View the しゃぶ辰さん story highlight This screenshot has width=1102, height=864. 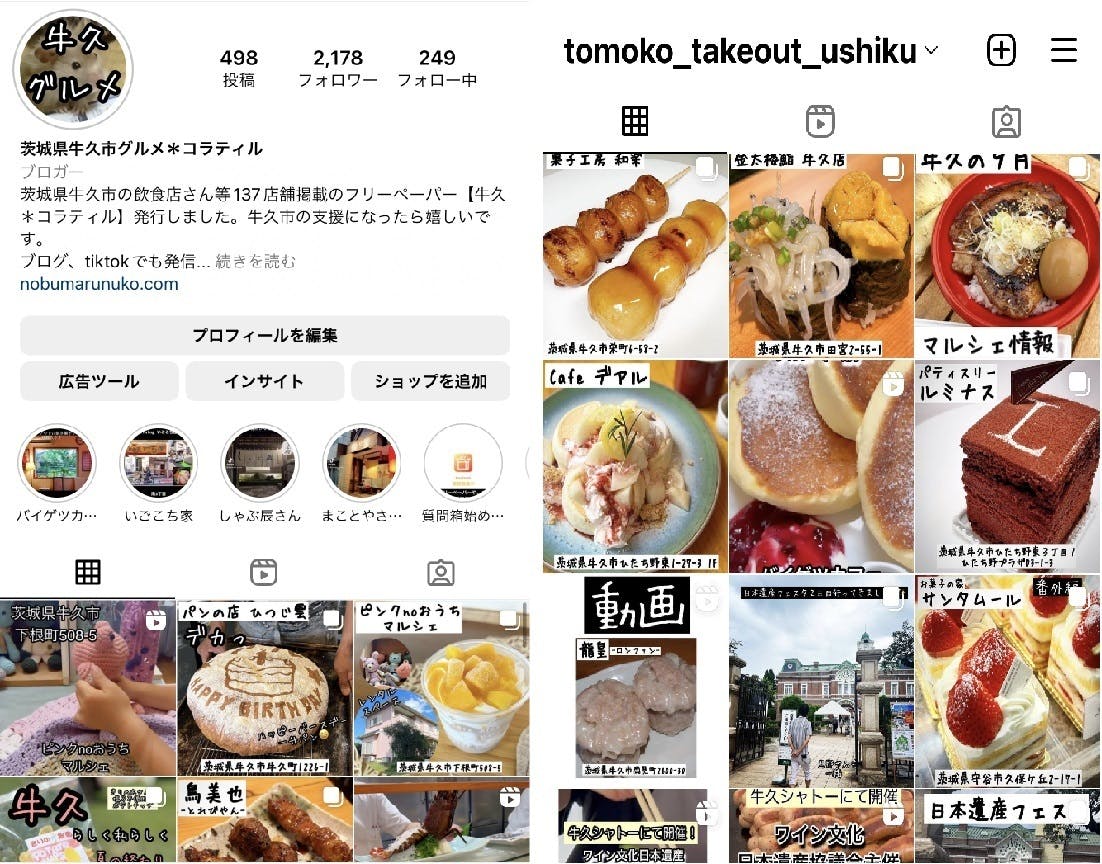click(x=260, y=463)
